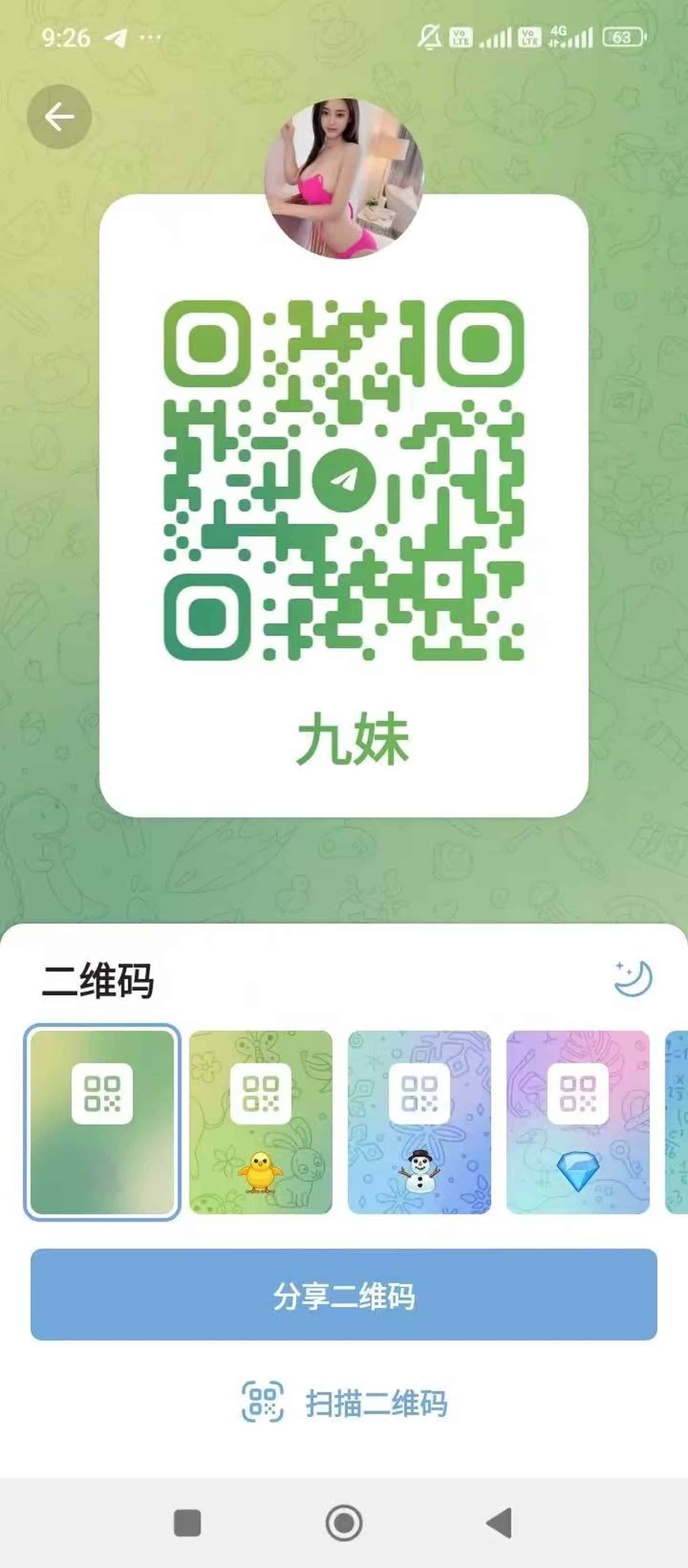The width and height of the screenshot is (688, 1568).
Task: Open 扫描二维码 to scan a QR code
Action: click(x=344, y=1402)
